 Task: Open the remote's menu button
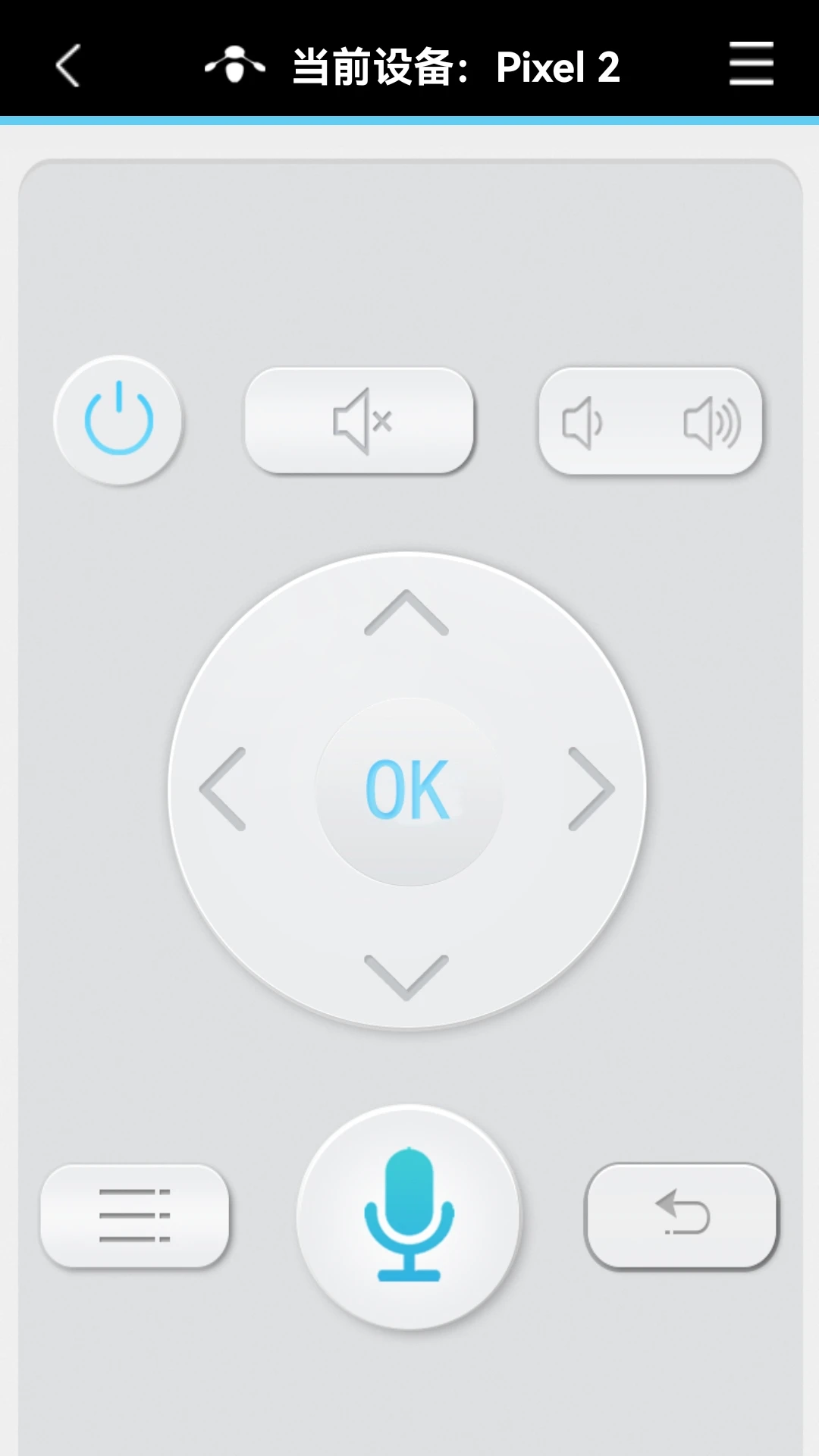pyautogui.click(x=134, y=1216)
